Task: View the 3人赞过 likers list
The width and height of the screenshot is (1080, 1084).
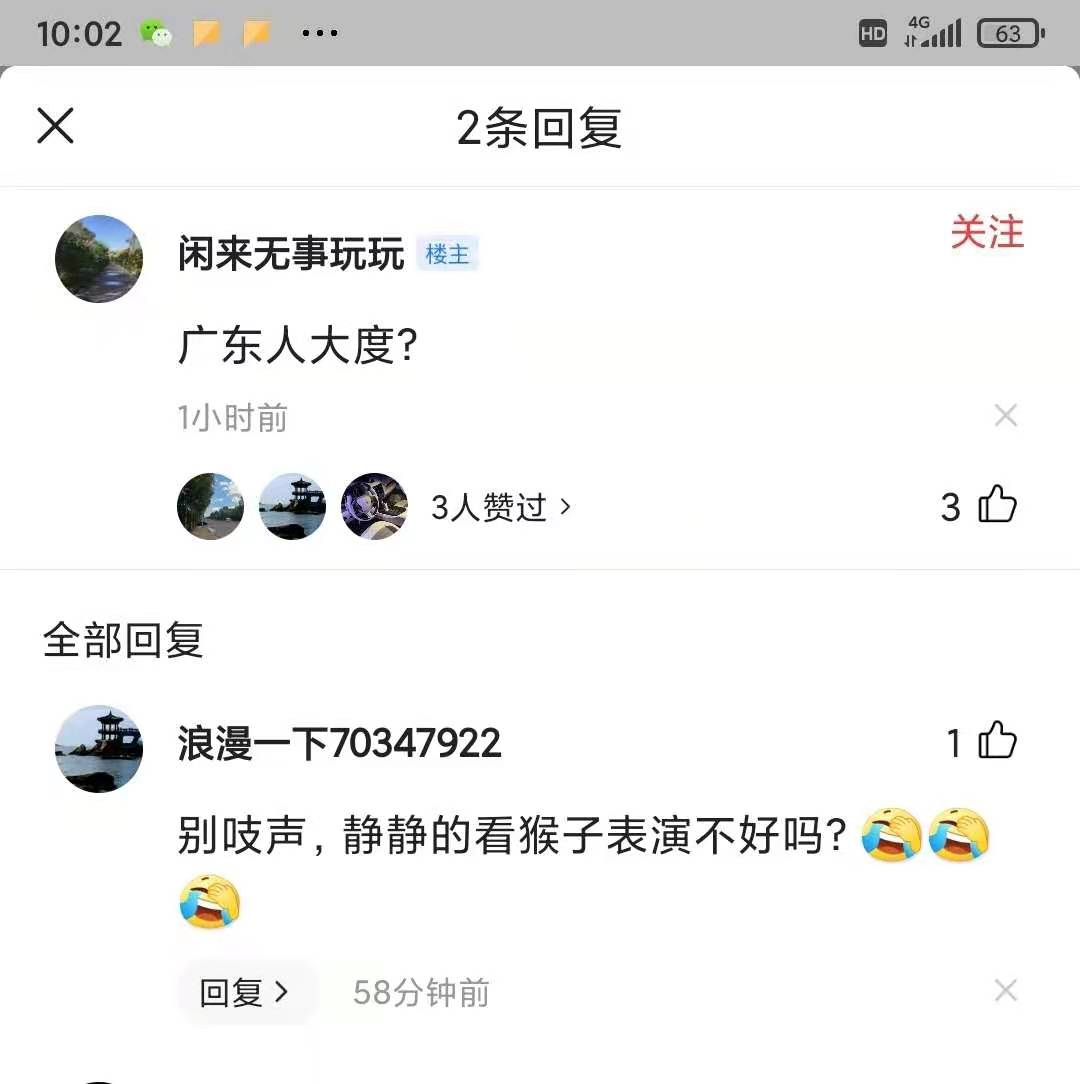Action: click(500, 507)
